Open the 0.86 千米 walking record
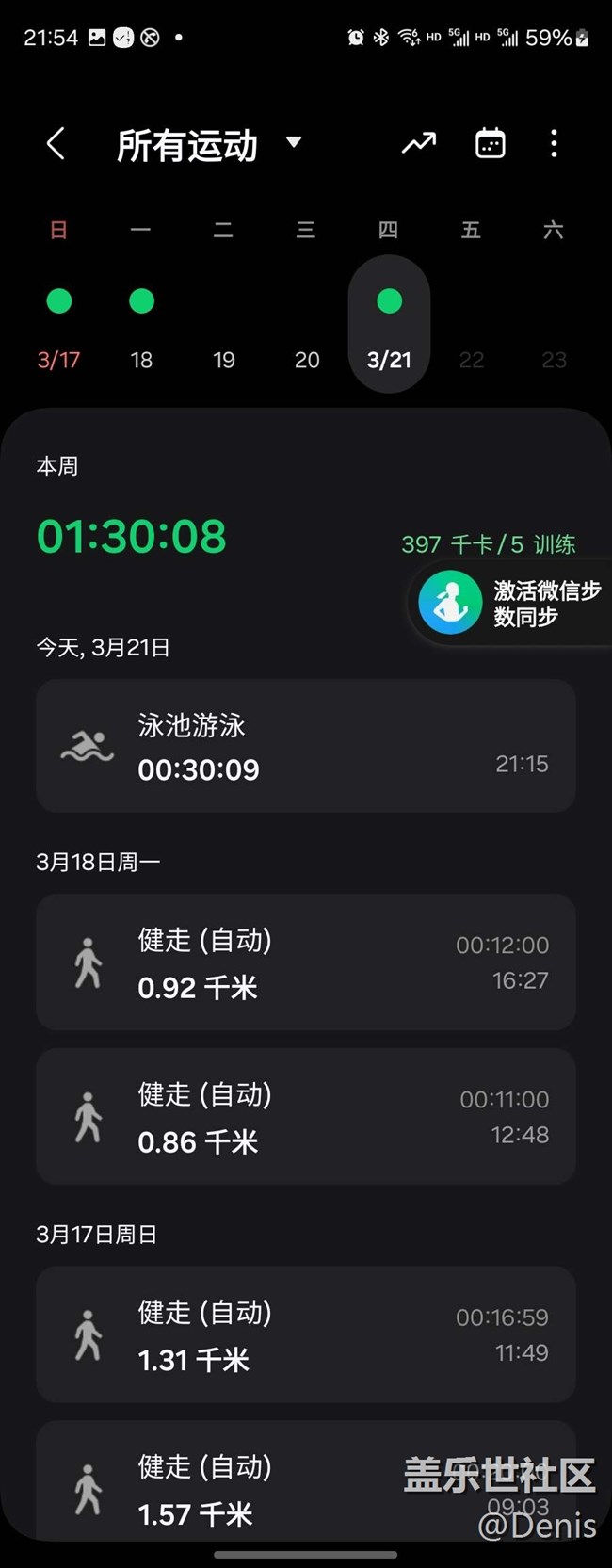This screenshot has height=1568, width=612. point(305,1116)
